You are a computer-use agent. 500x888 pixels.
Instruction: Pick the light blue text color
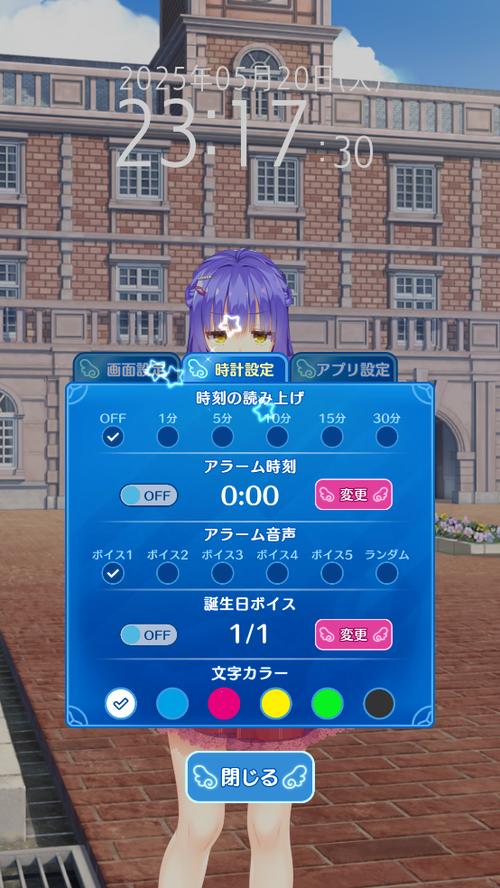click(x=172, y=704)
